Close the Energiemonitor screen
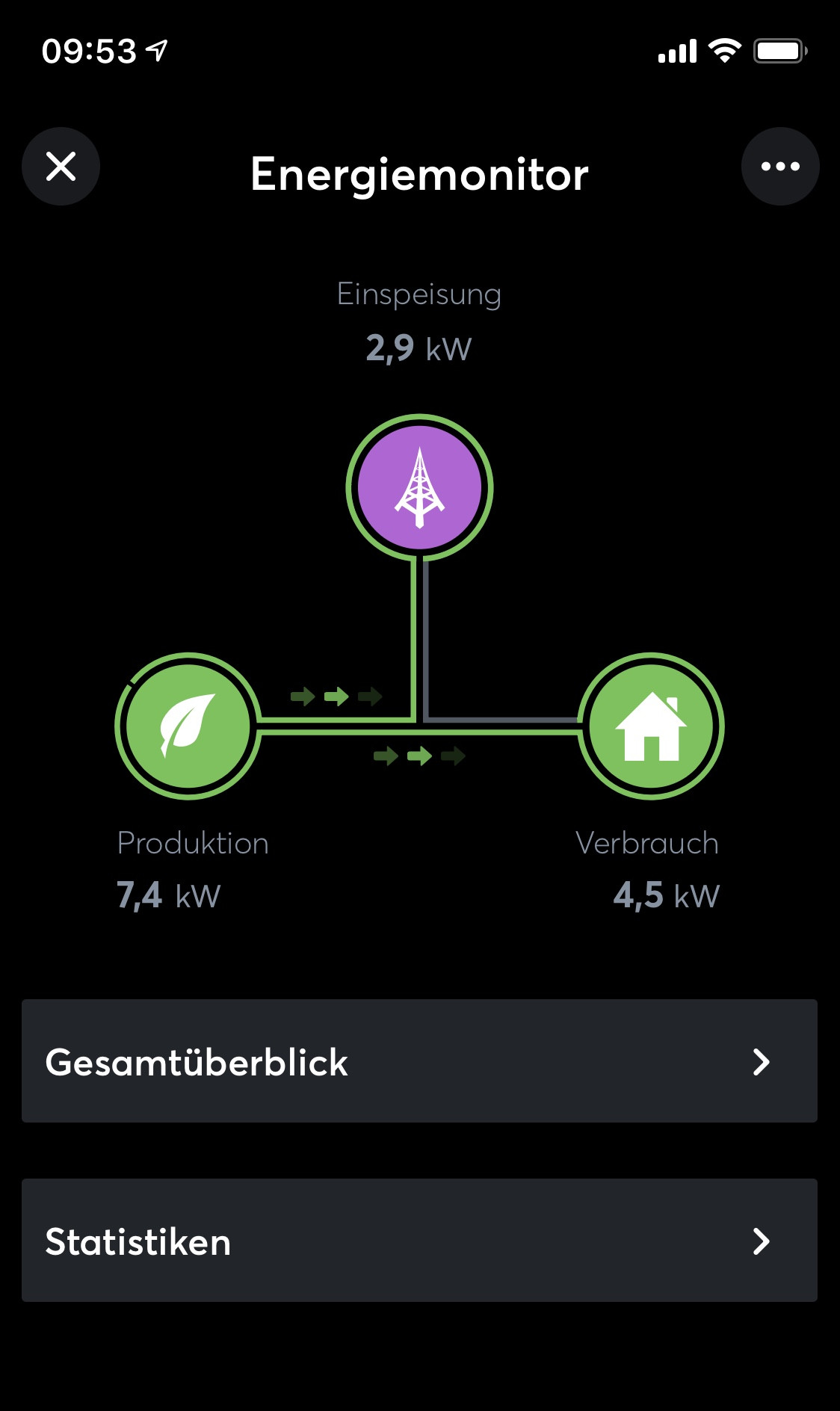 [61, 166]
